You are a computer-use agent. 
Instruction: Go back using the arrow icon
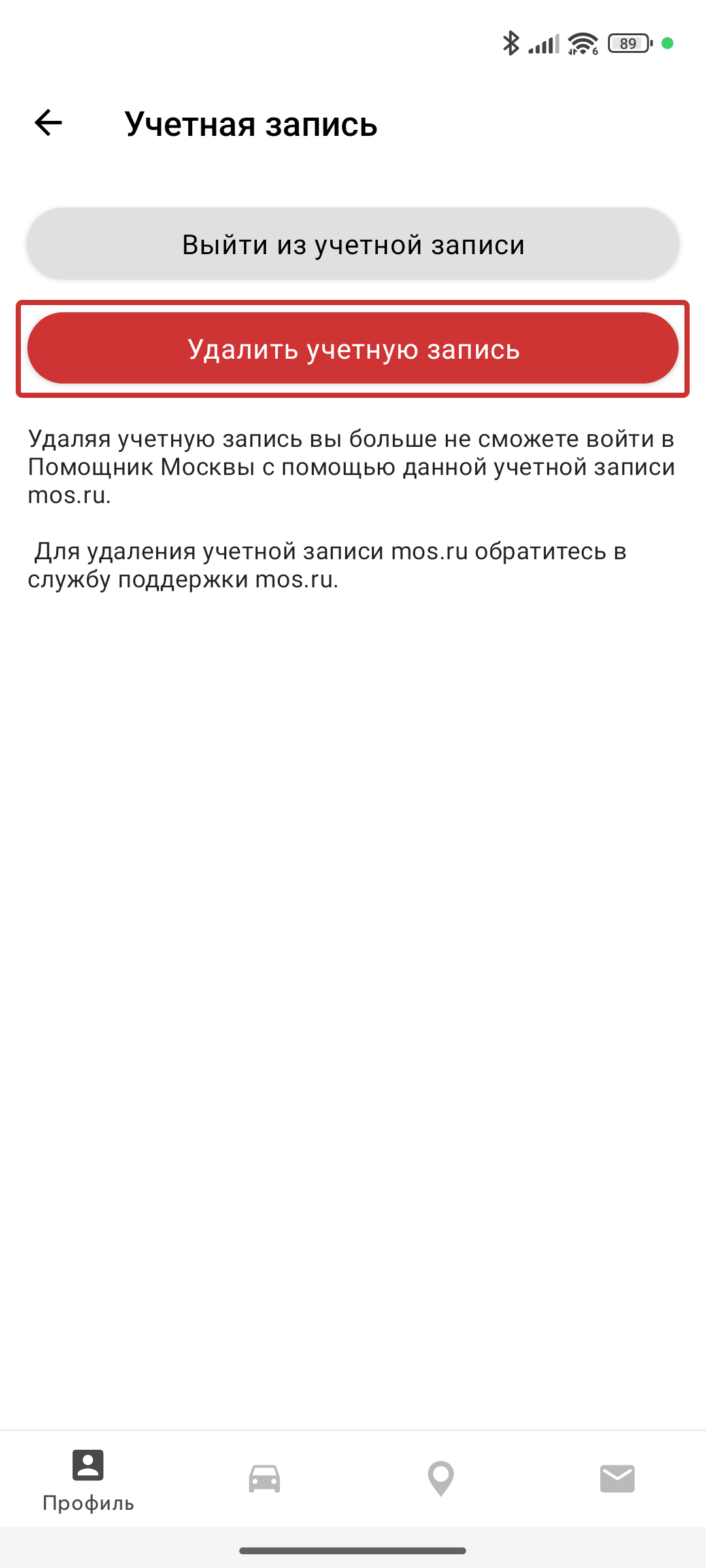pos(48,123)
